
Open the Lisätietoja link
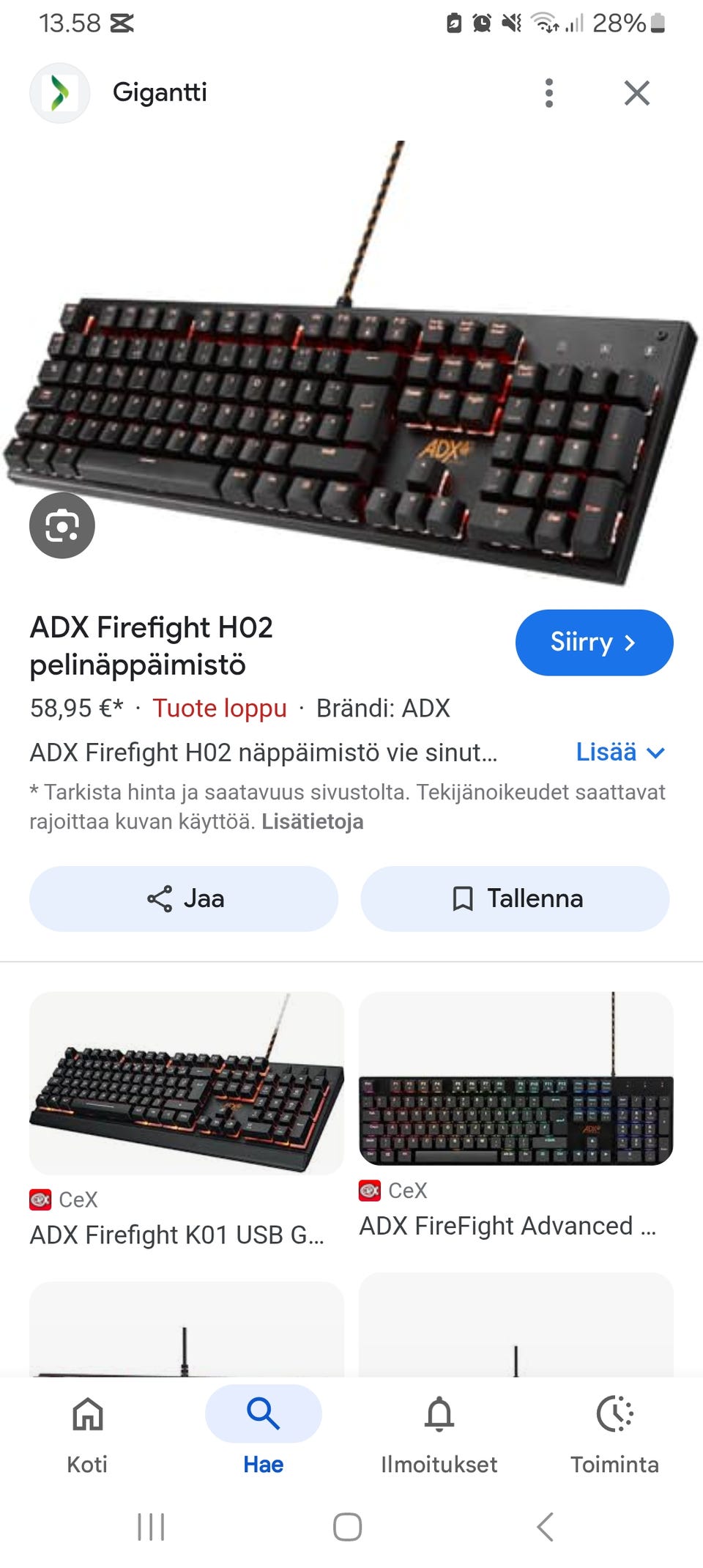[312, 821]
